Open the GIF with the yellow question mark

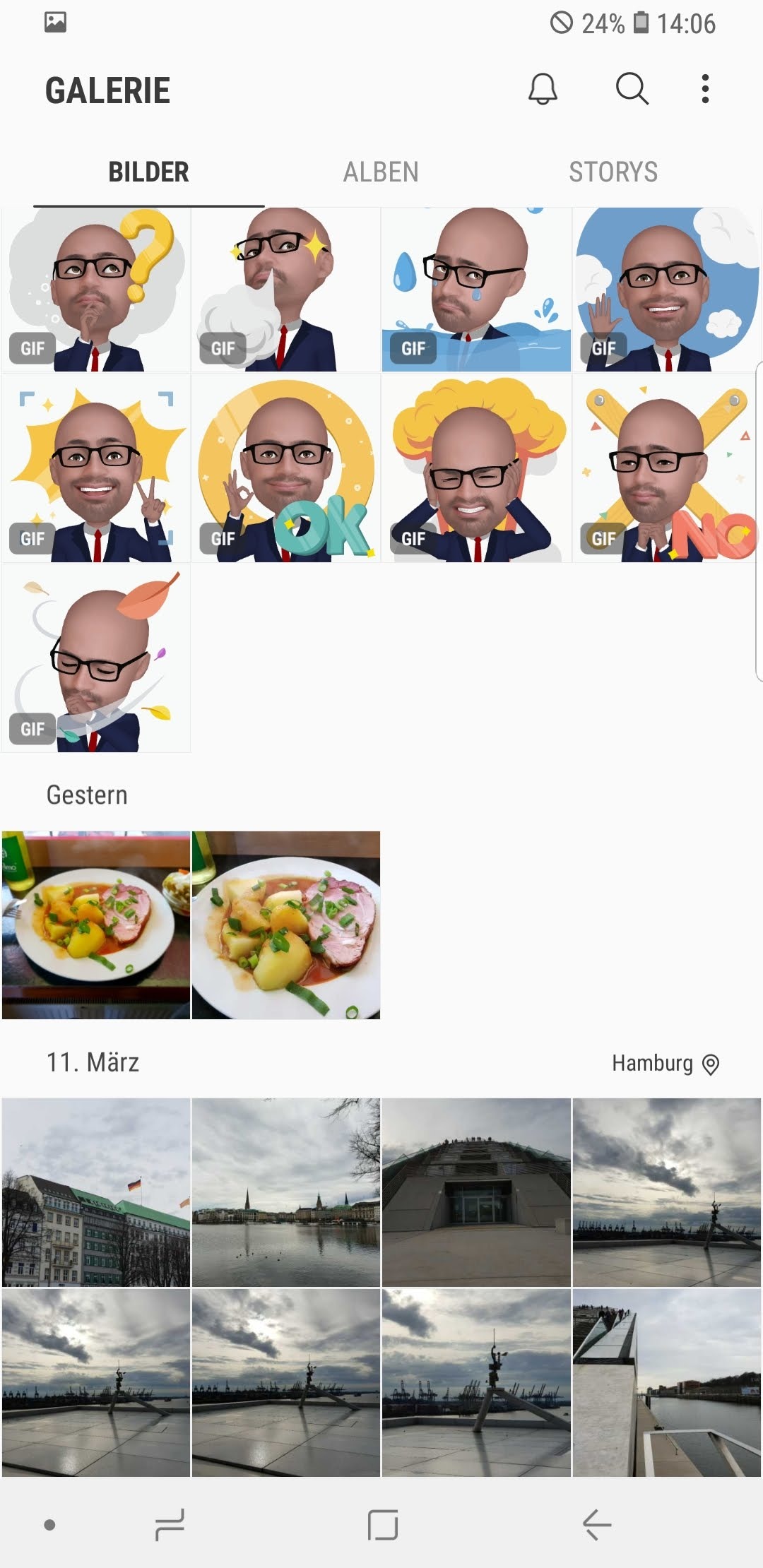coord(96,290)
